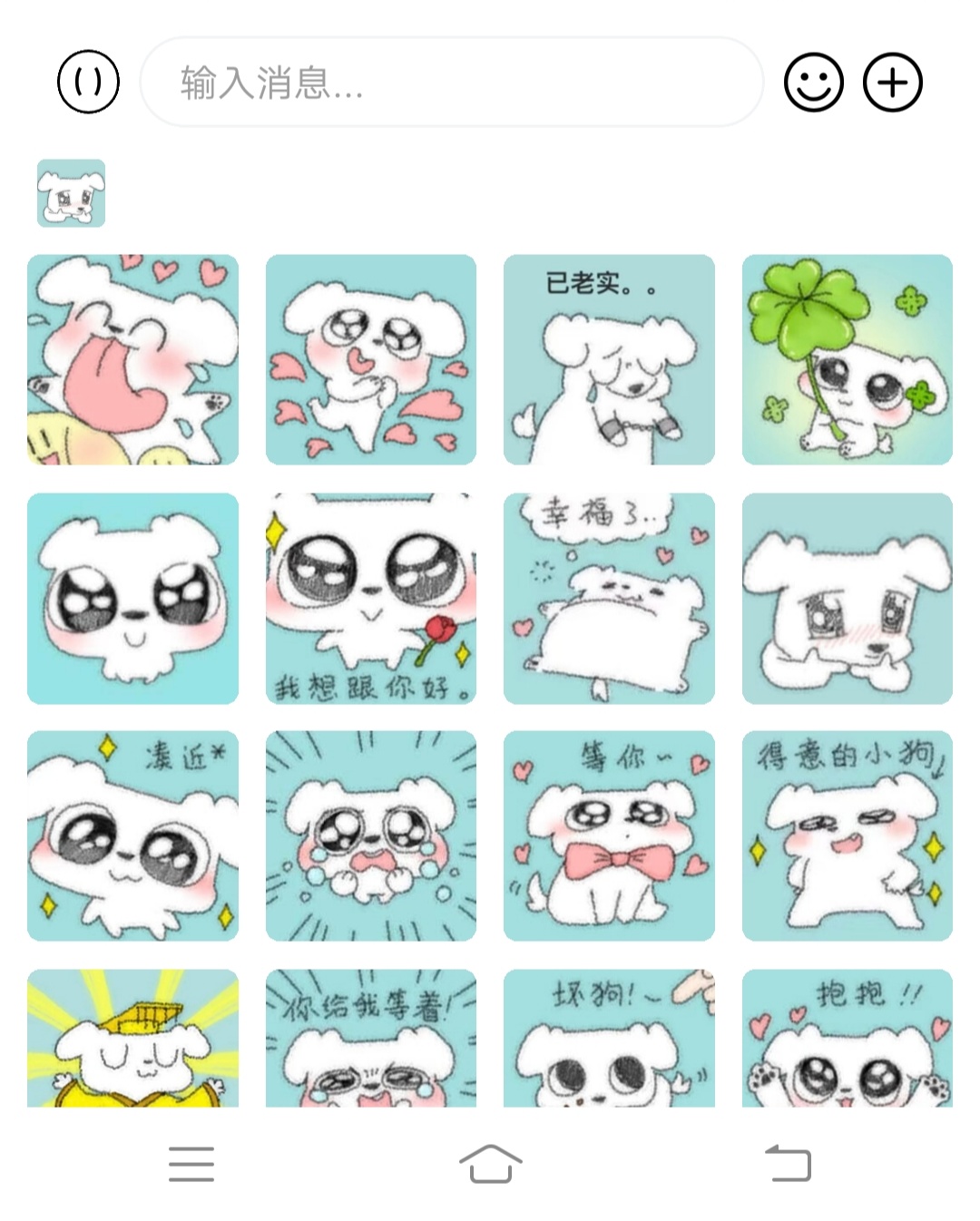
Task: Send the puppy licking with tongue sticker
Action: 132,359
